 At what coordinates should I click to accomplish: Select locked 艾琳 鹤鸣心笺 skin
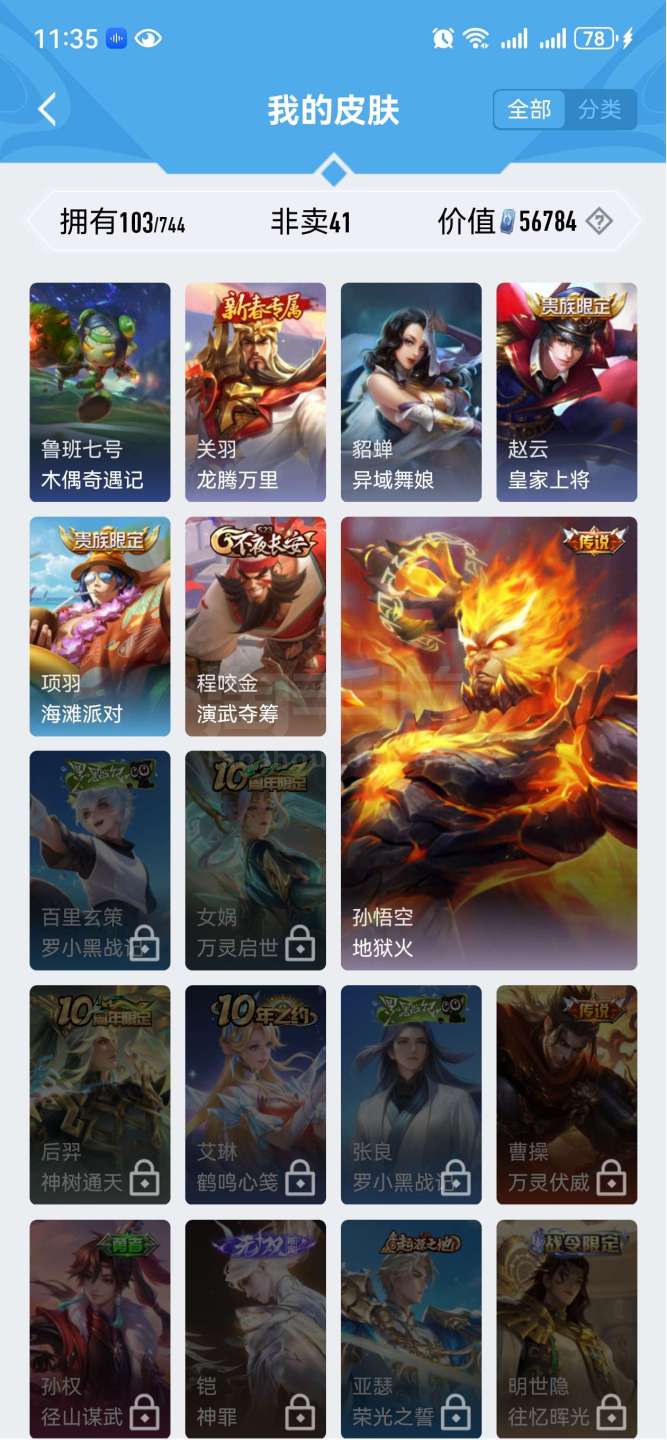click(255, 1094)
